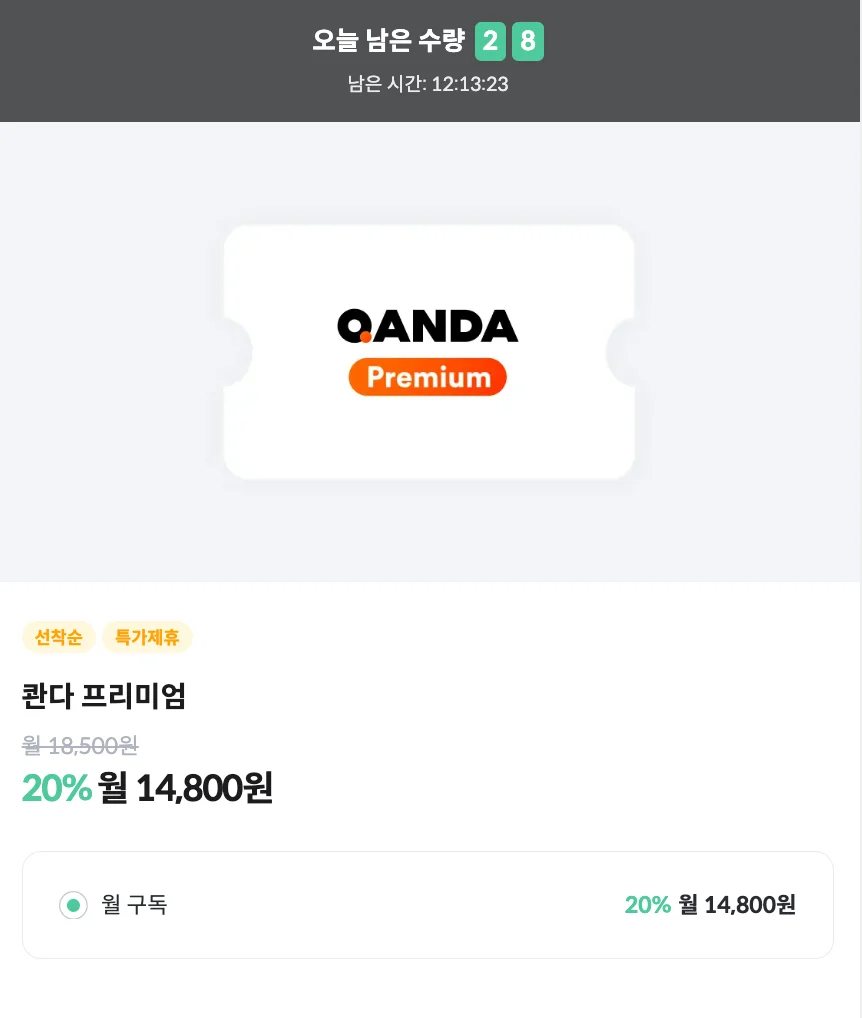
Task: Click the green '8' quantity counter box
Action: click(527, 42)
